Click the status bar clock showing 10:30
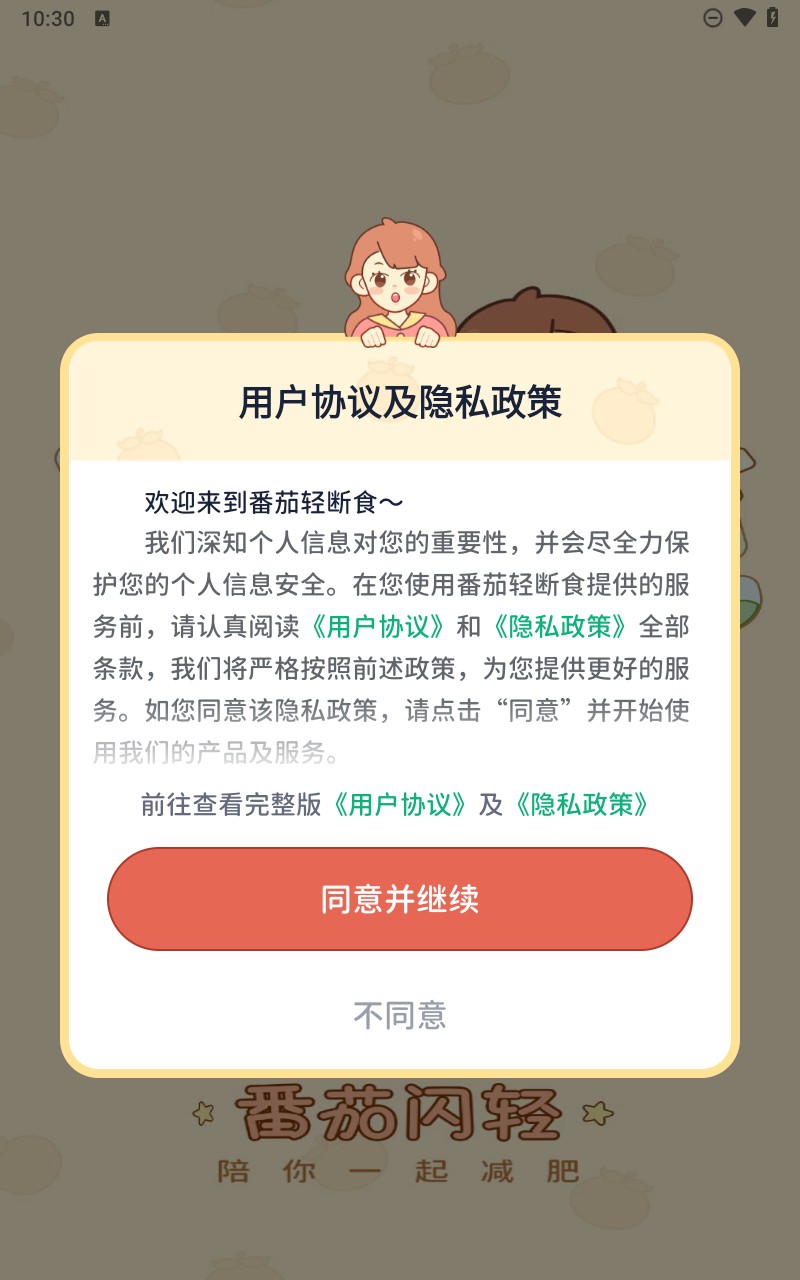800x1280 pixels. 46,17
